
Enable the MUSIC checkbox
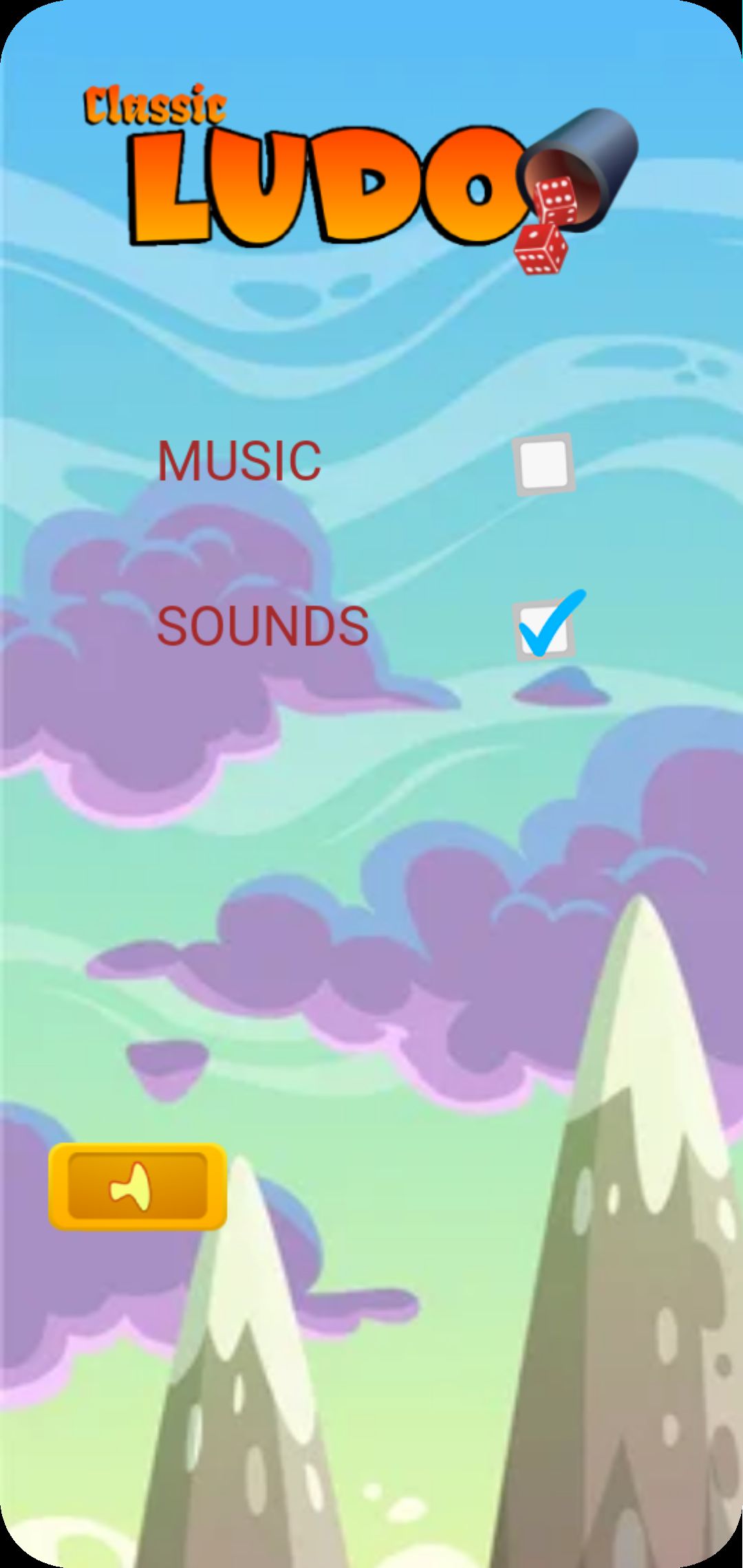[x=543, y=464]
